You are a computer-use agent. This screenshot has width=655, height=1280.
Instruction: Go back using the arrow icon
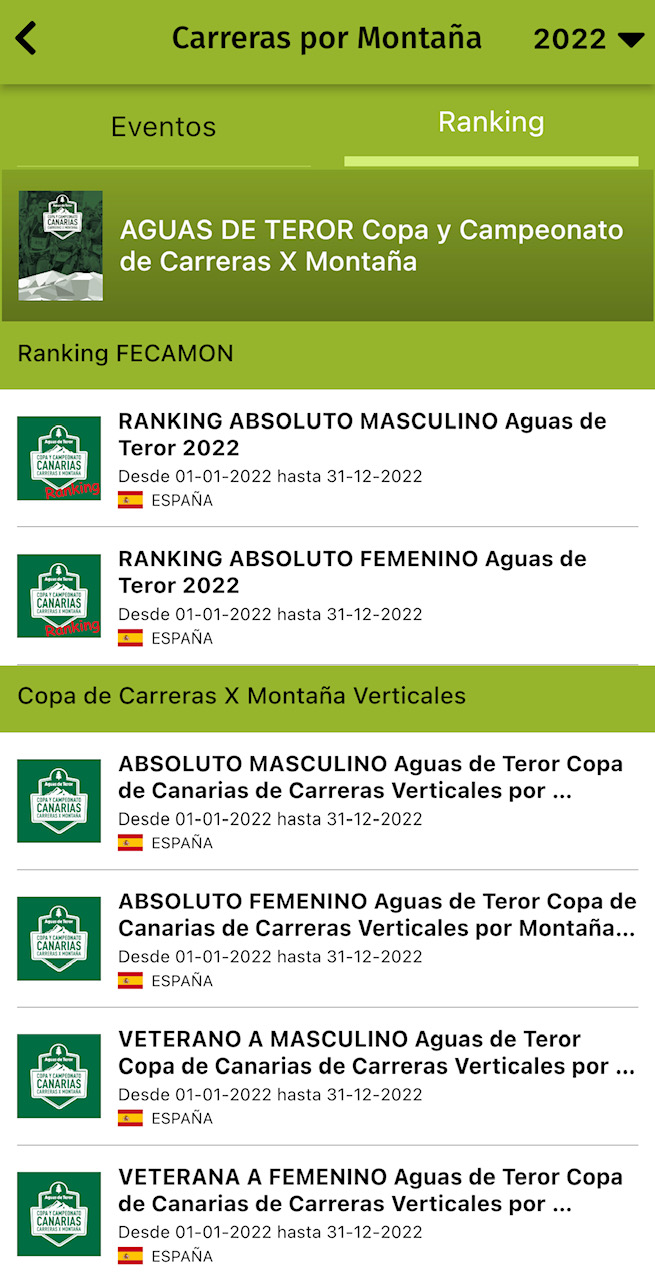tap(27, 39)
